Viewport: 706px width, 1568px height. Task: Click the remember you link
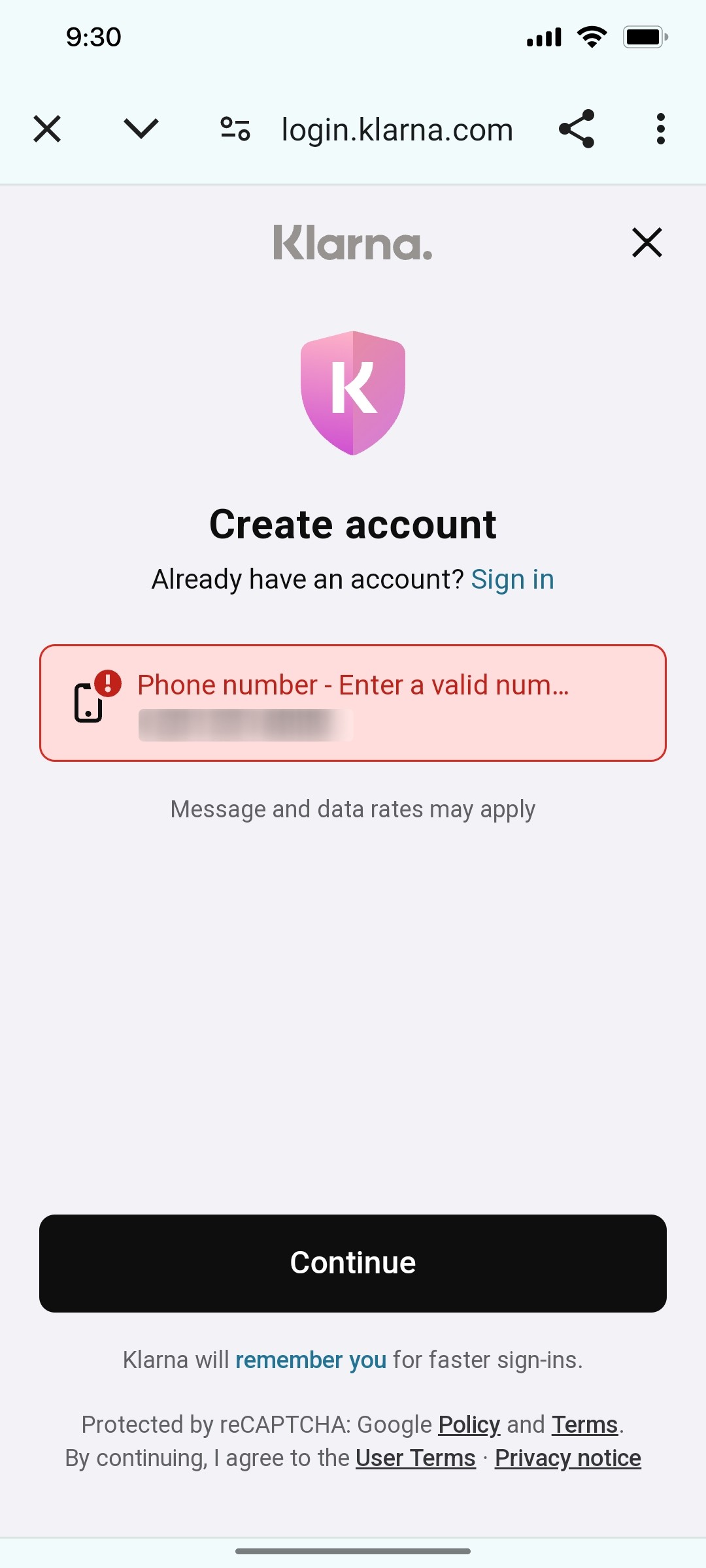pyautogui.click(x=312, y=1360)
